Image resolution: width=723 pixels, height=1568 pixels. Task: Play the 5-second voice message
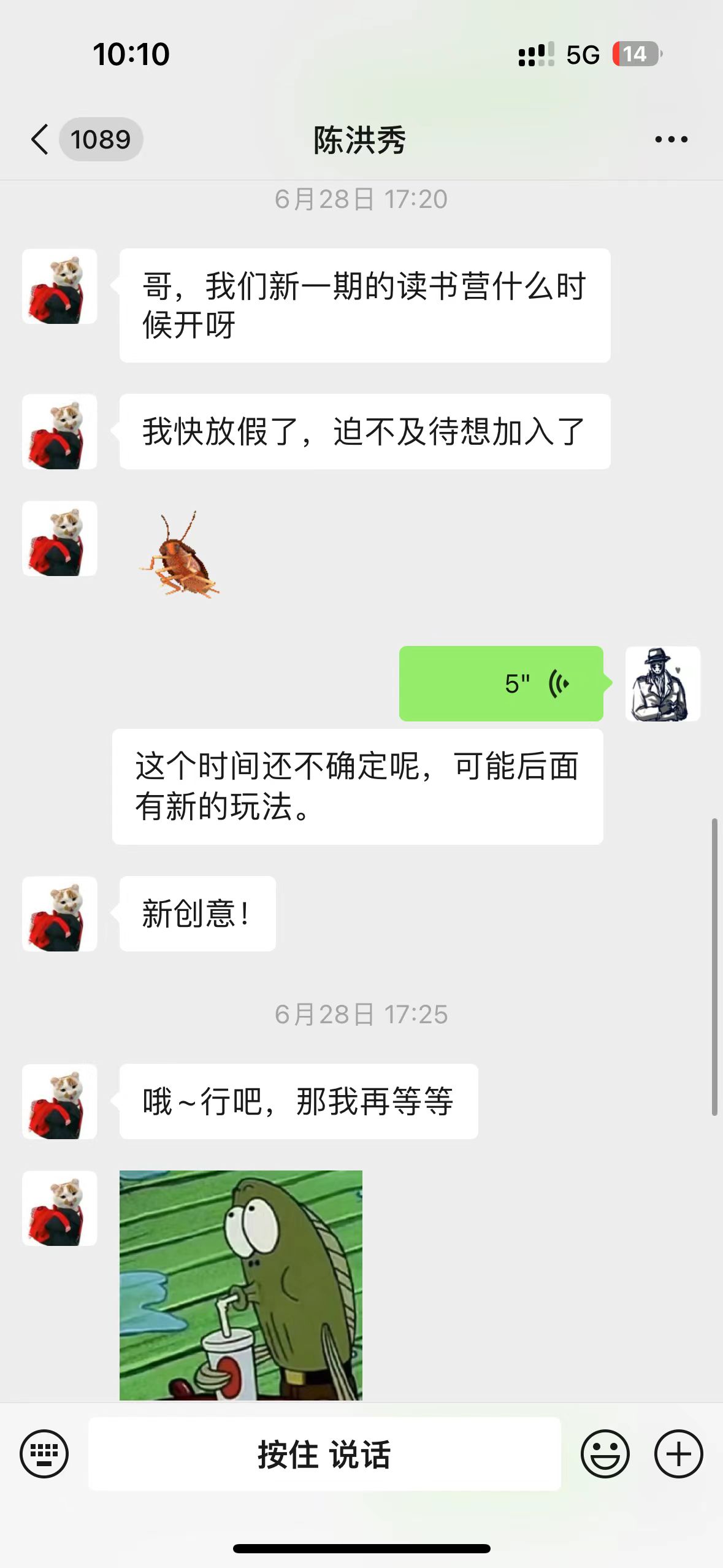501,683
